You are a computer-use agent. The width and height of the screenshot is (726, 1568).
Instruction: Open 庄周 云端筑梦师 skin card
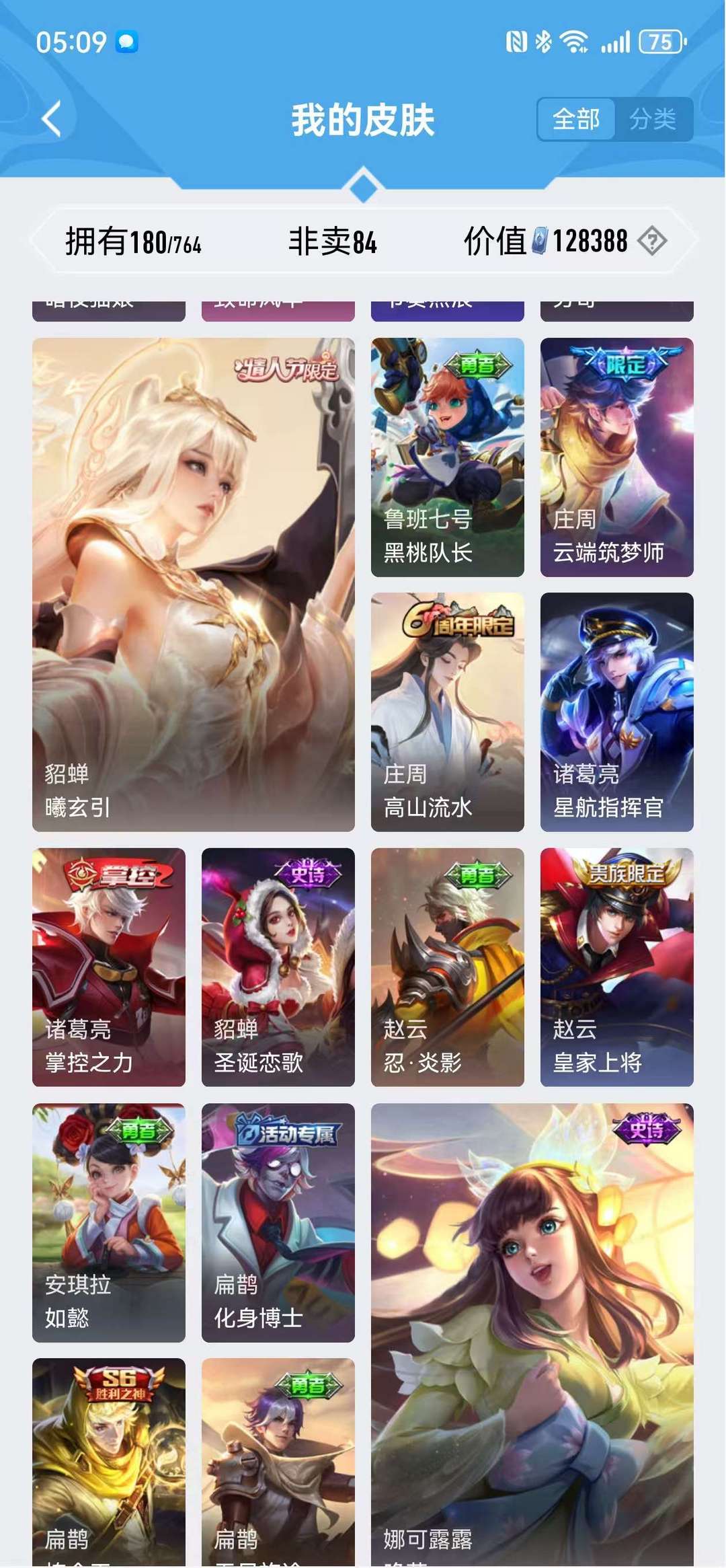[616, 457]
